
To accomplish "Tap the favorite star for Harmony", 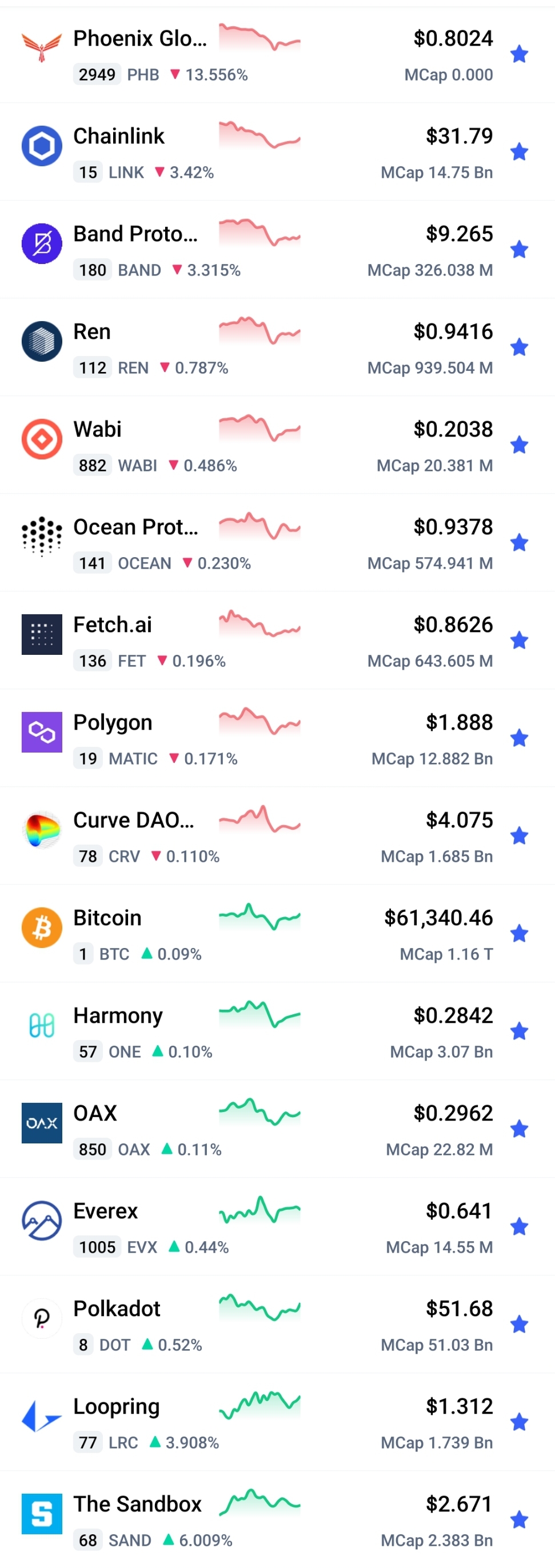I will click(x=519, y=1032).
